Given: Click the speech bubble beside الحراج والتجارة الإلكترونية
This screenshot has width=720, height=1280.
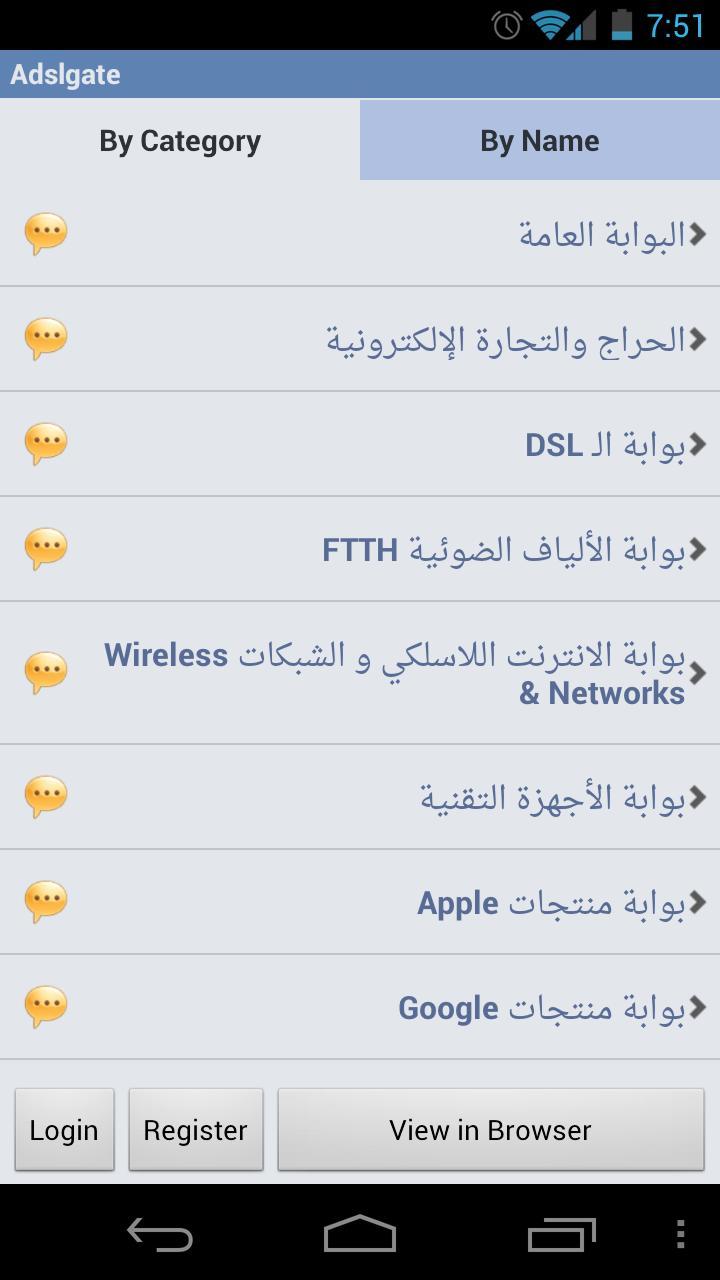Looking at the screenshot, I should coord(45,338).
